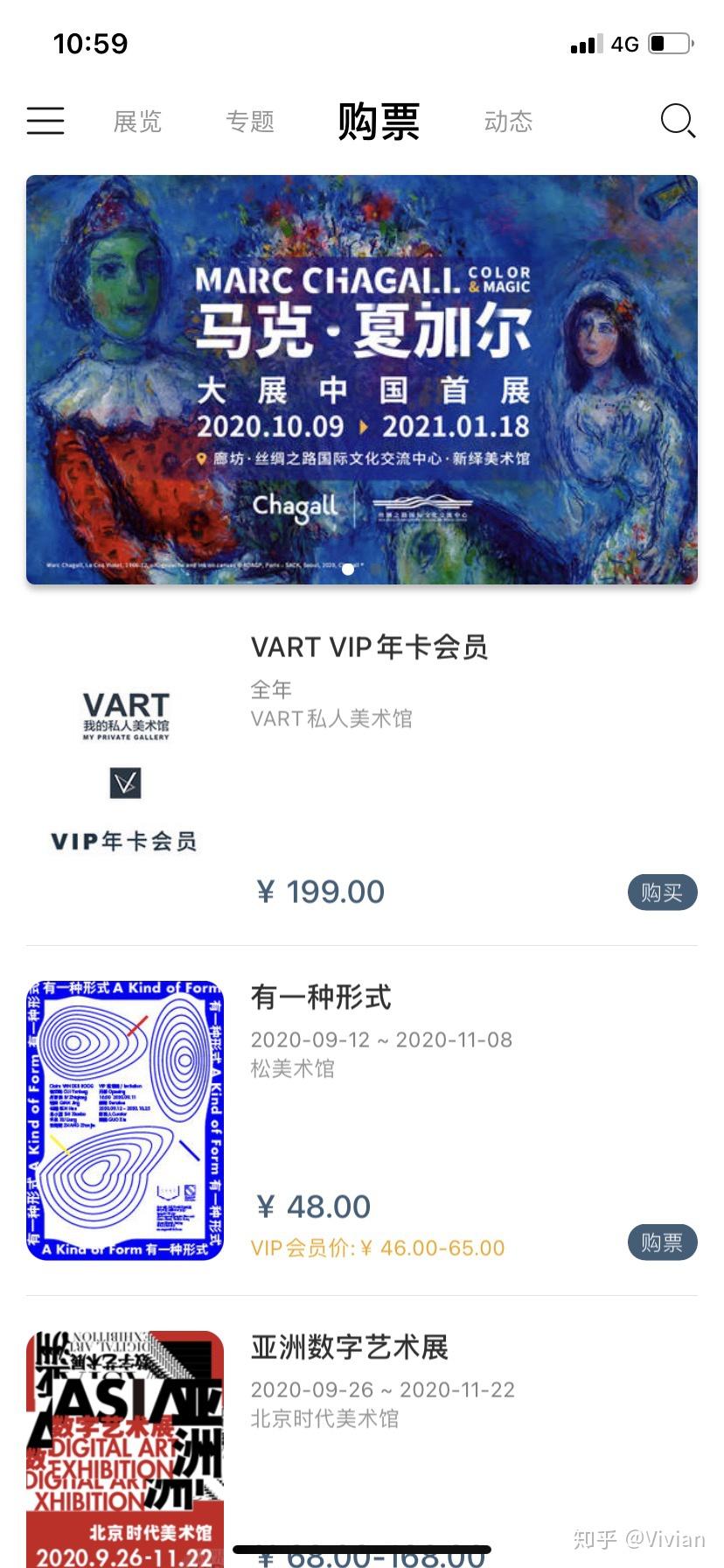Open the search magnifier icon

pyautogui.click(x=678, y=121)
